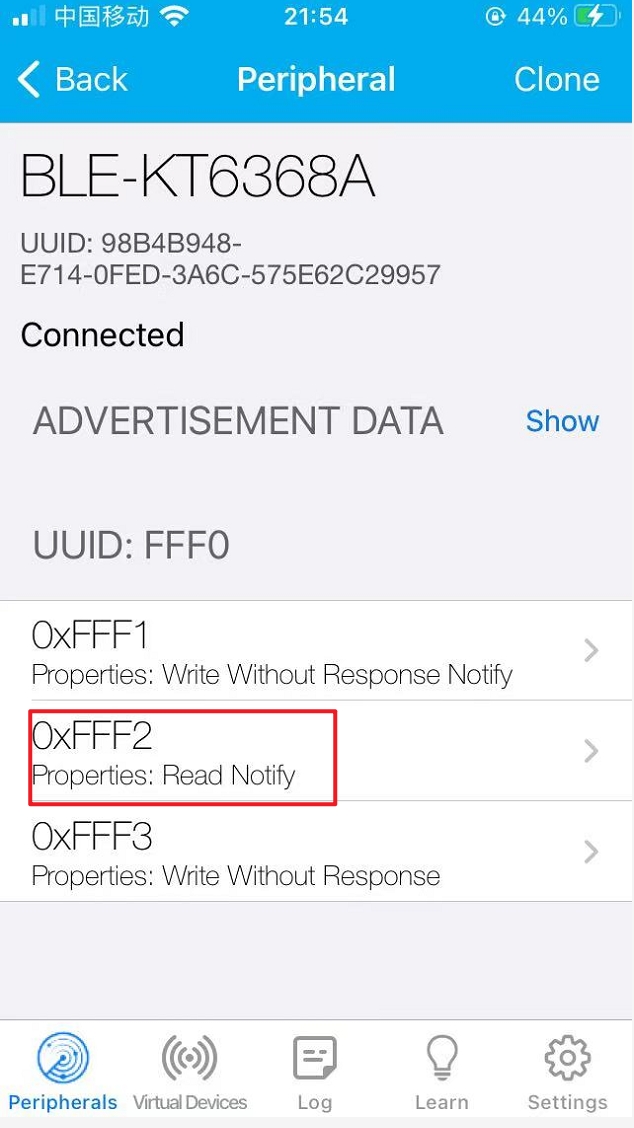Screen dimensions: 634x1128
Task: Open the 0xFFF2 Read Notify characteristic
Action: (316, 752)
